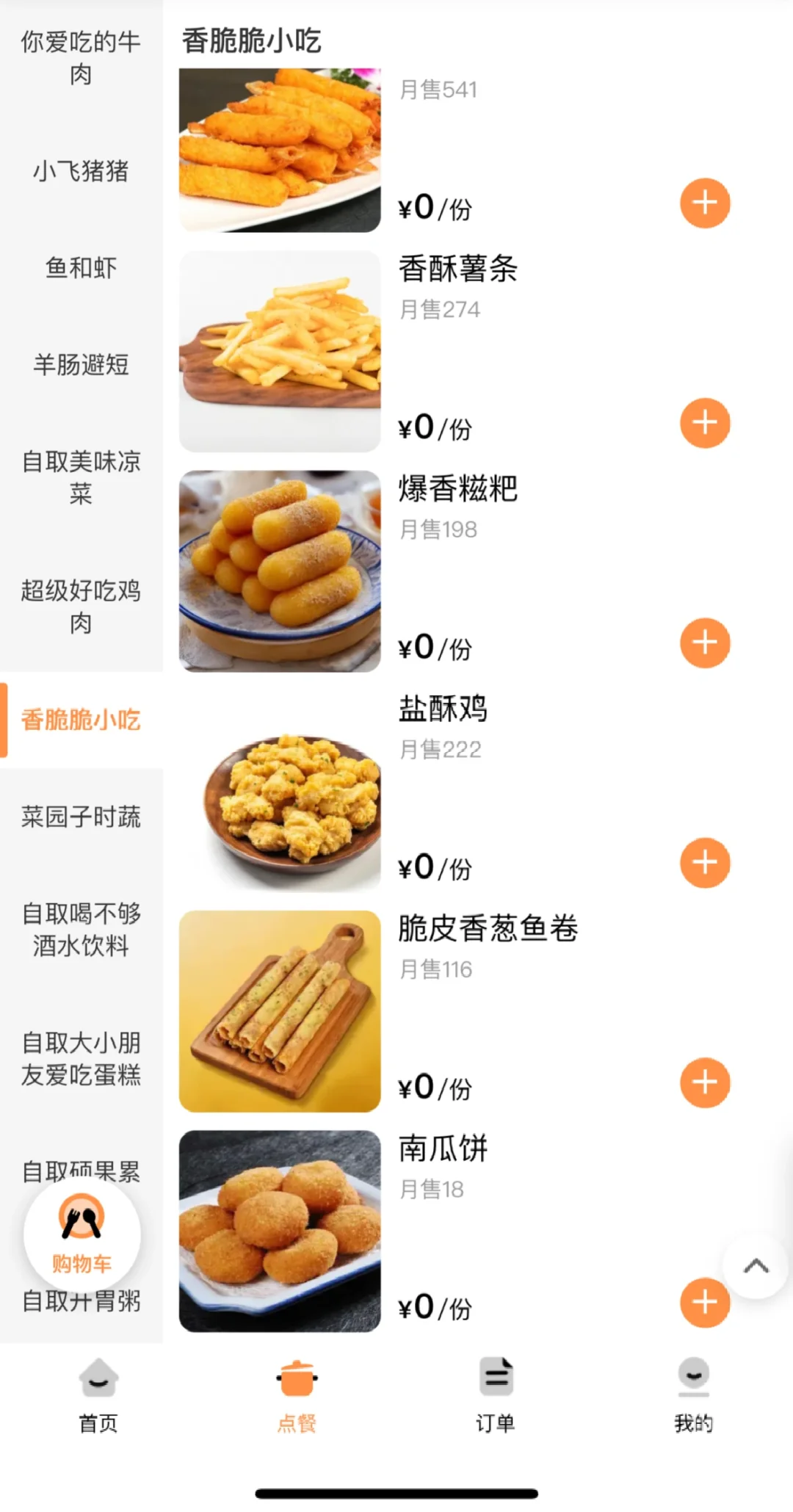Tap the plus icon beside 爆香糍粑
The image size is (793, 1512).
[x=703, y=643]
